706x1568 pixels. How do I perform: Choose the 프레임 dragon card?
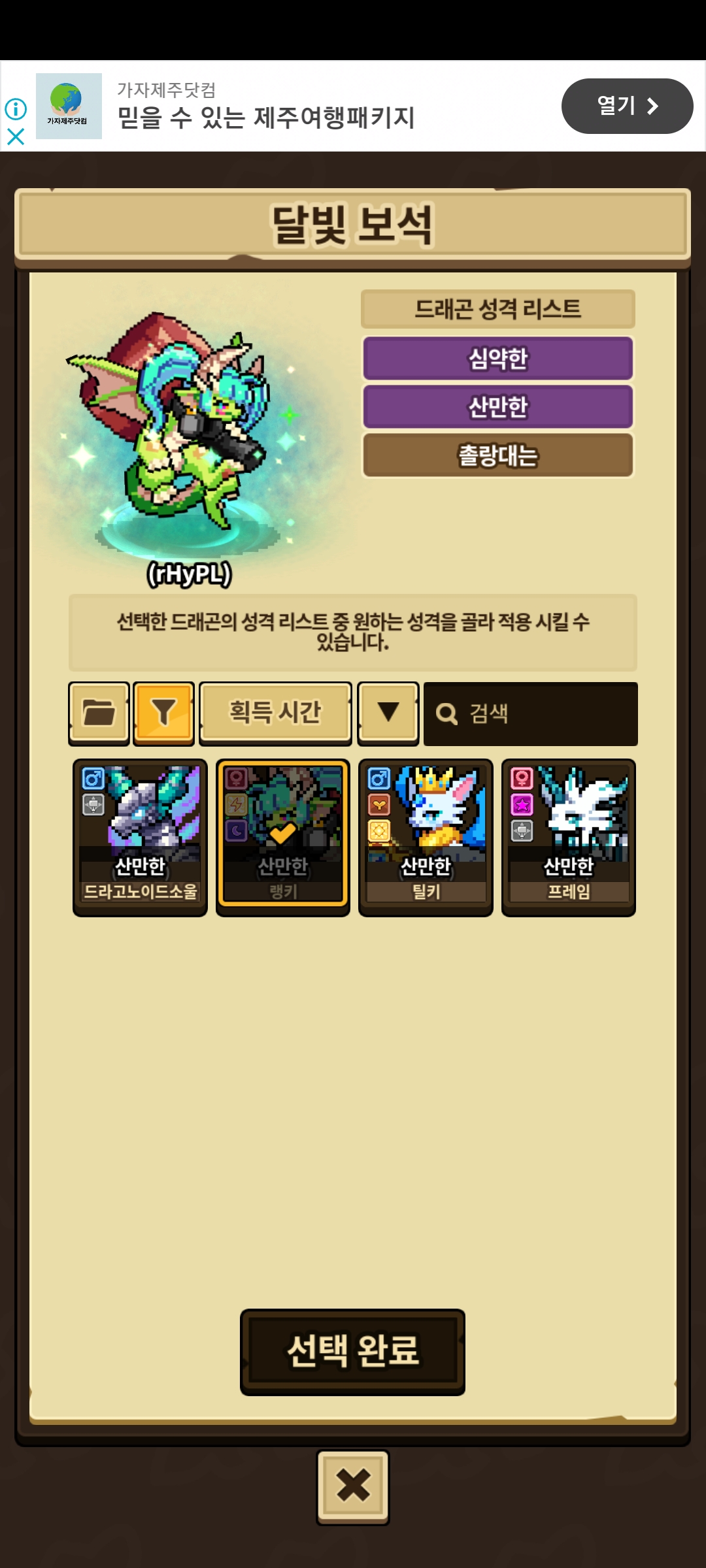[569, 838]
